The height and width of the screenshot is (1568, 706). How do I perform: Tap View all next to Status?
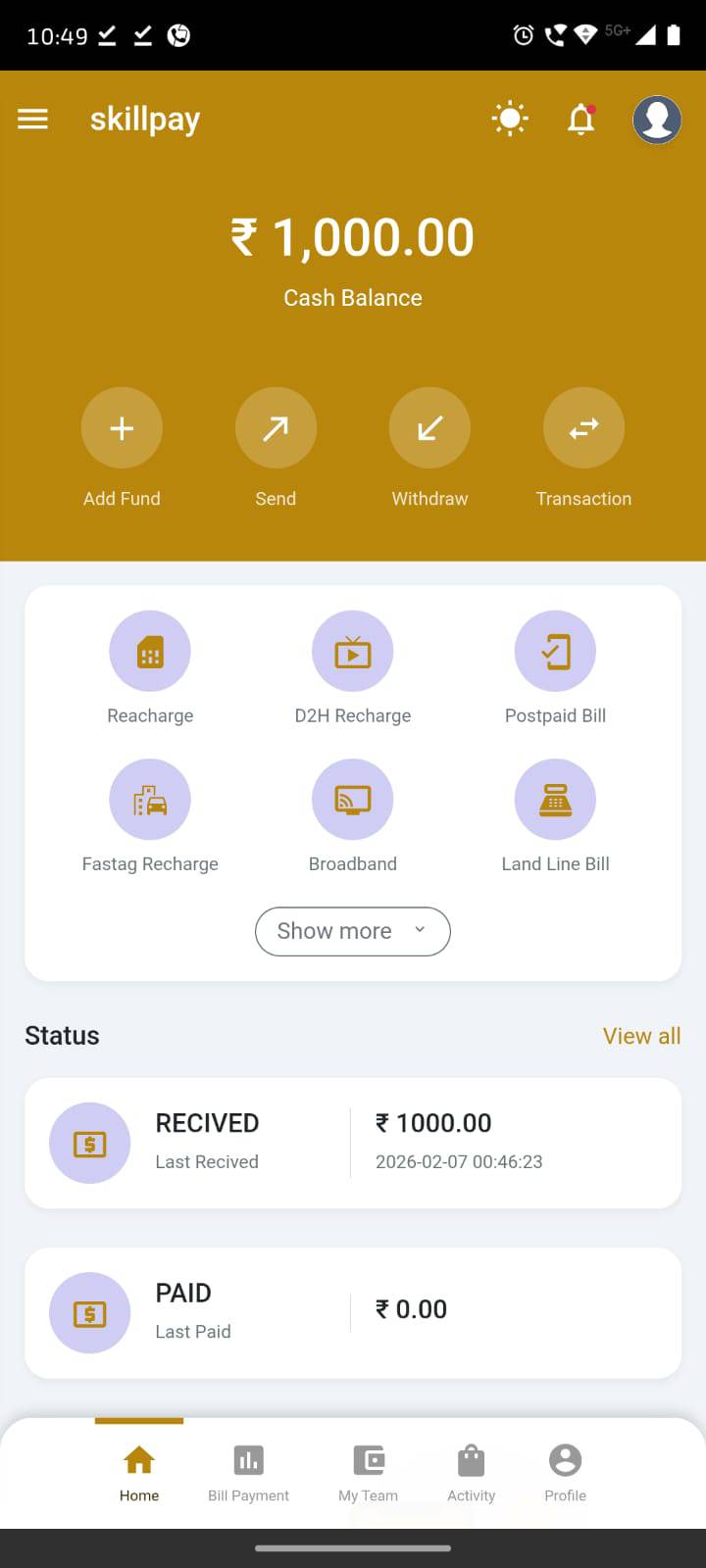[641, 1036]
